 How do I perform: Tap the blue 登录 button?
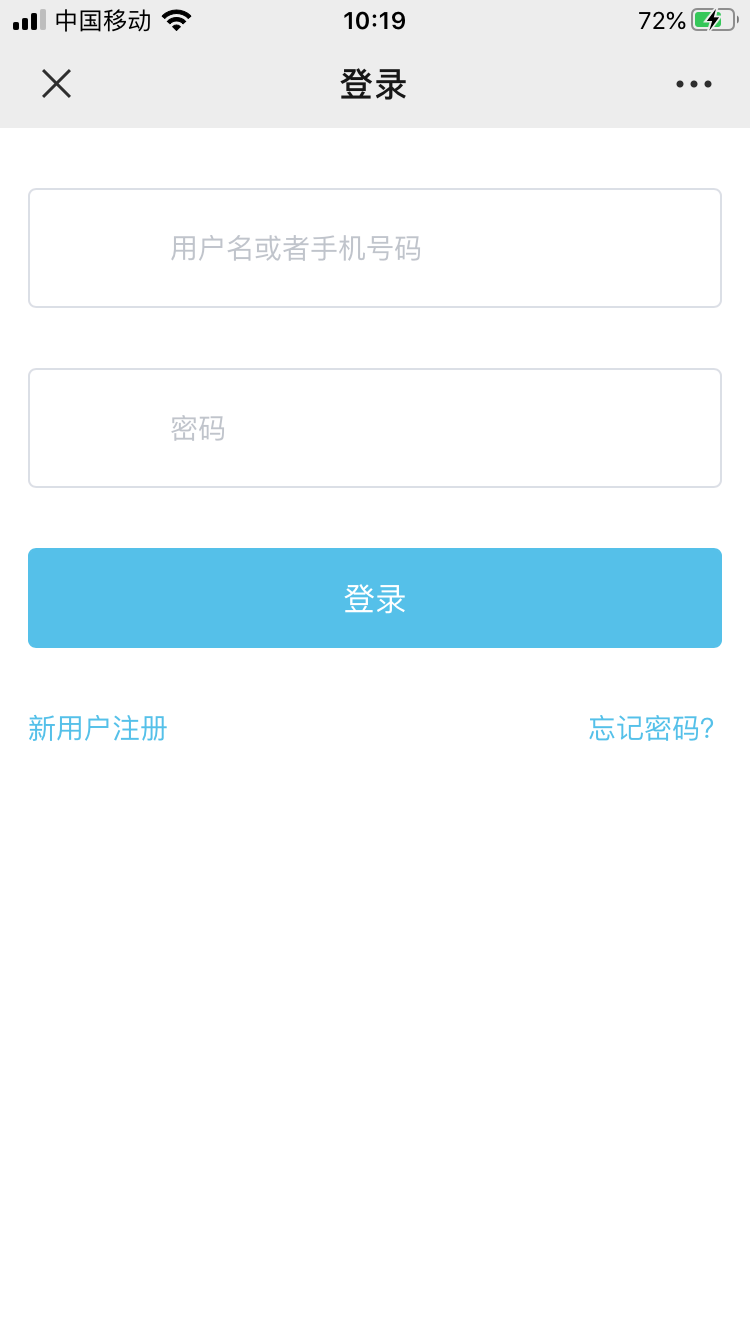pyautogui.click(x=375, y=598)
